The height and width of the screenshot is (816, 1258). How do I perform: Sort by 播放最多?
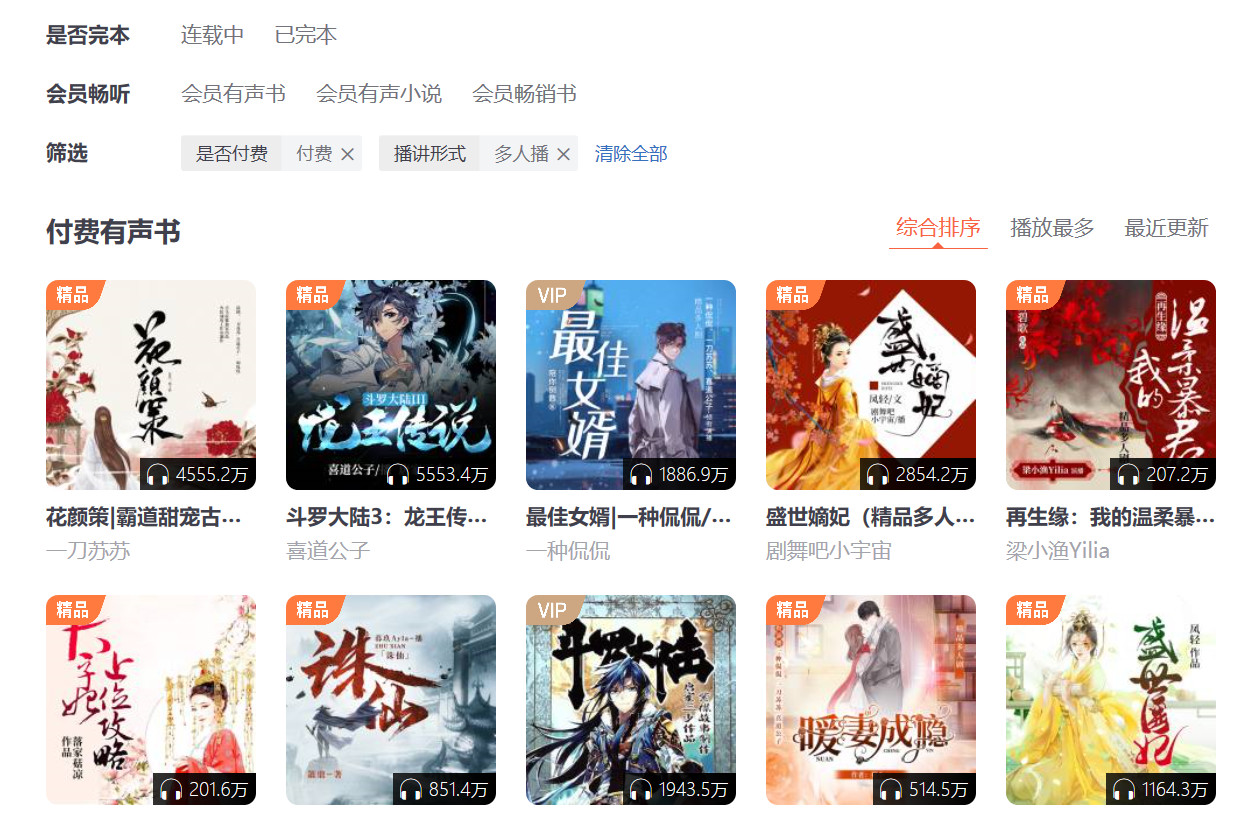1052,228
